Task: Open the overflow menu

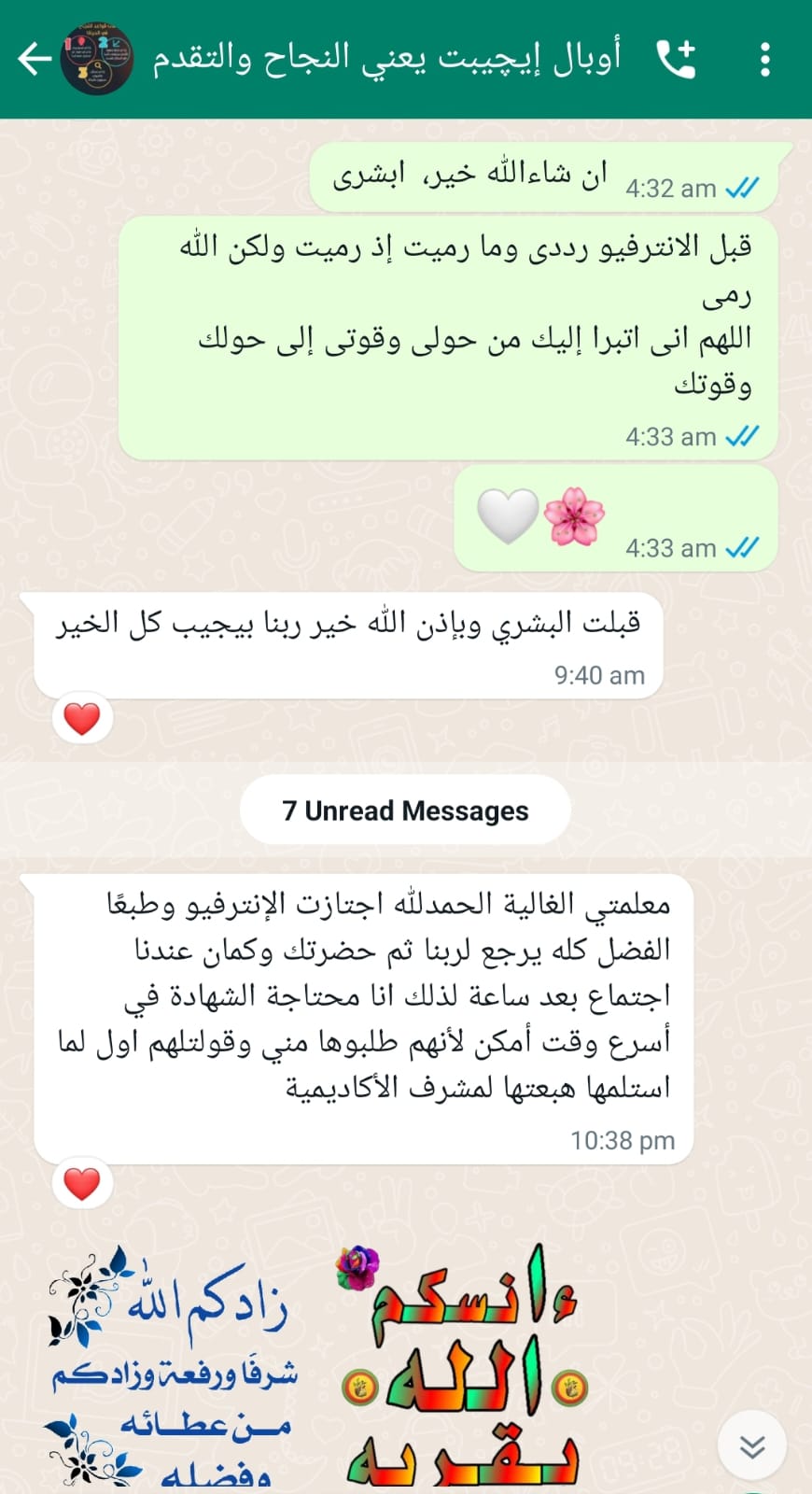Action: coord(764,59)
